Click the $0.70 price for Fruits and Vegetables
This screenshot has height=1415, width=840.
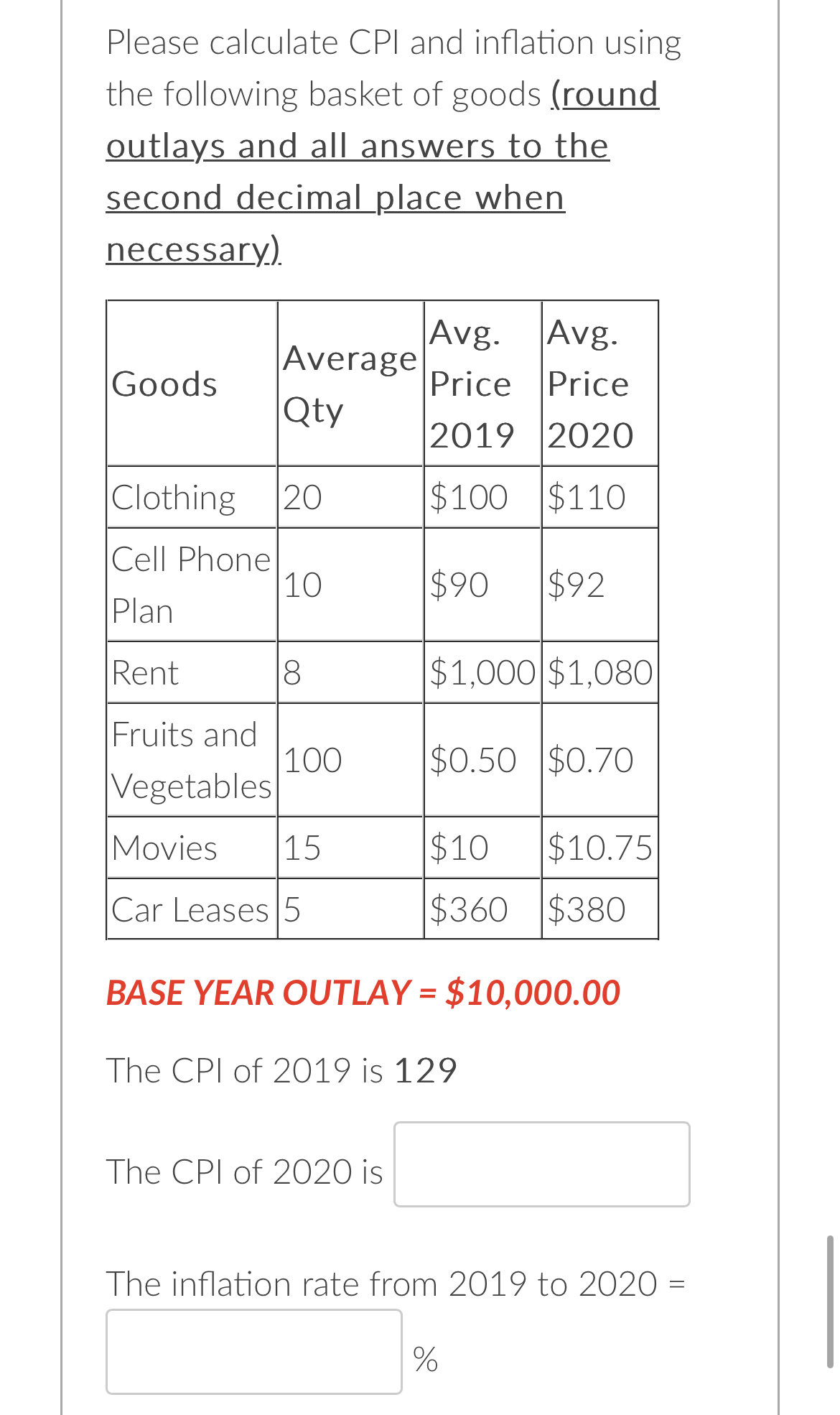589,760
